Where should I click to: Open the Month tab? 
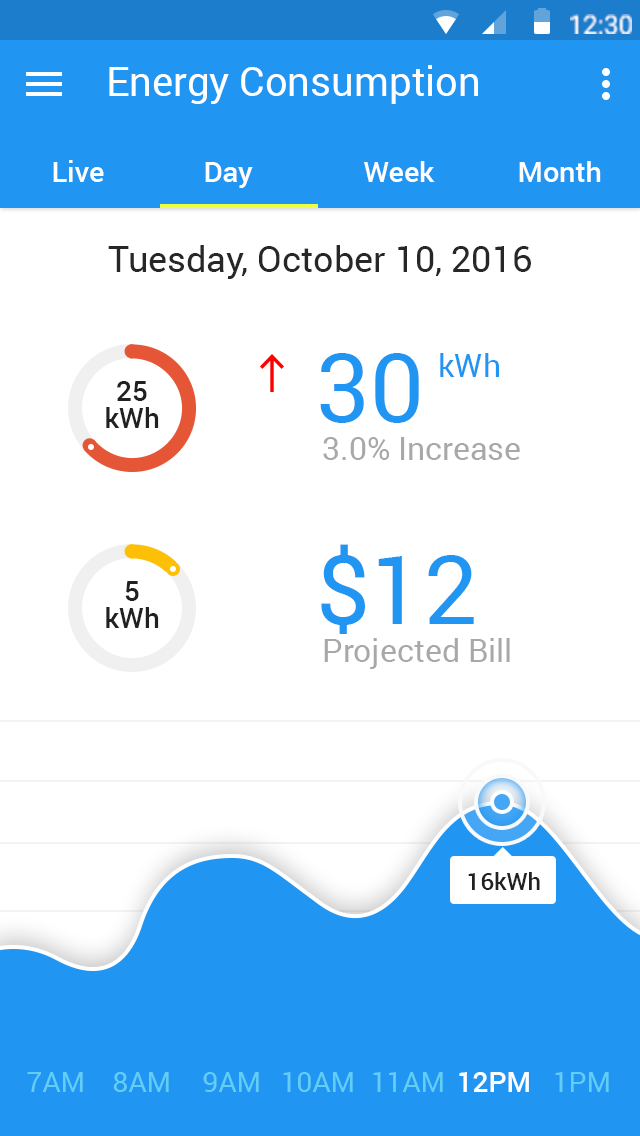tap(560, 172)
